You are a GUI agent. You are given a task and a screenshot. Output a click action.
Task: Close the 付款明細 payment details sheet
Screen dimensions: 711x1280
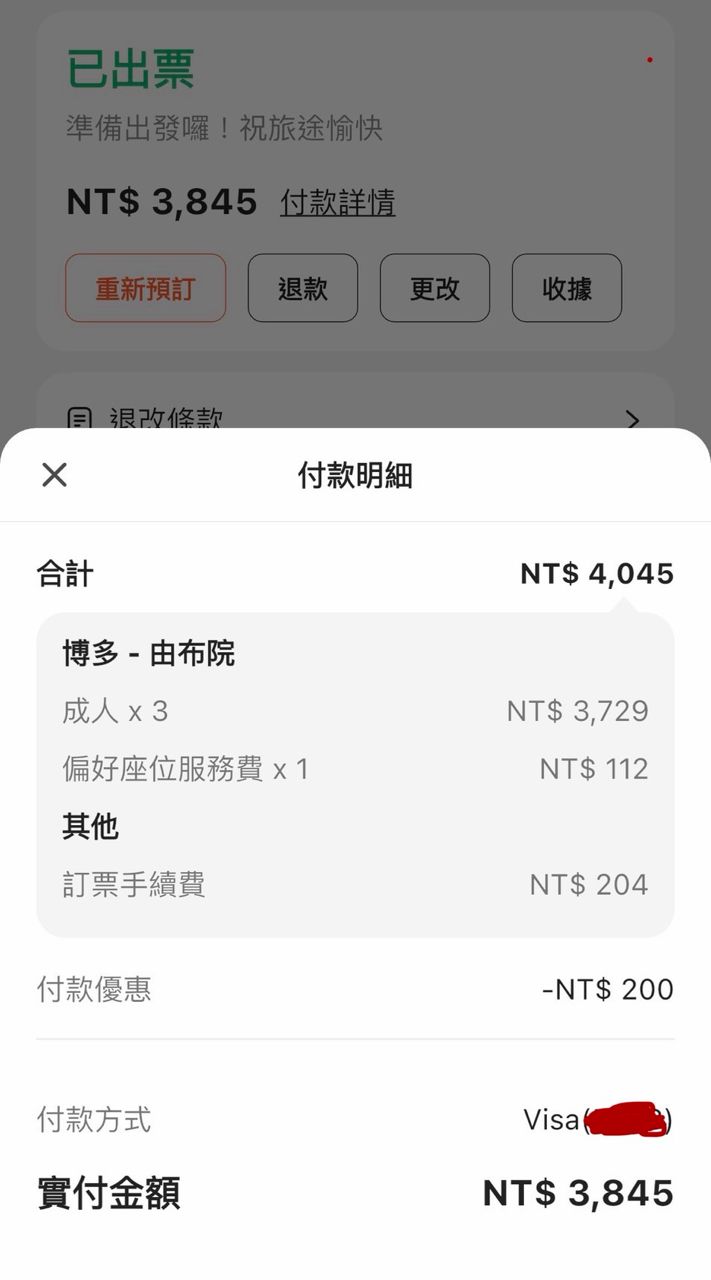pyautogui.click(x=54, y=475)
